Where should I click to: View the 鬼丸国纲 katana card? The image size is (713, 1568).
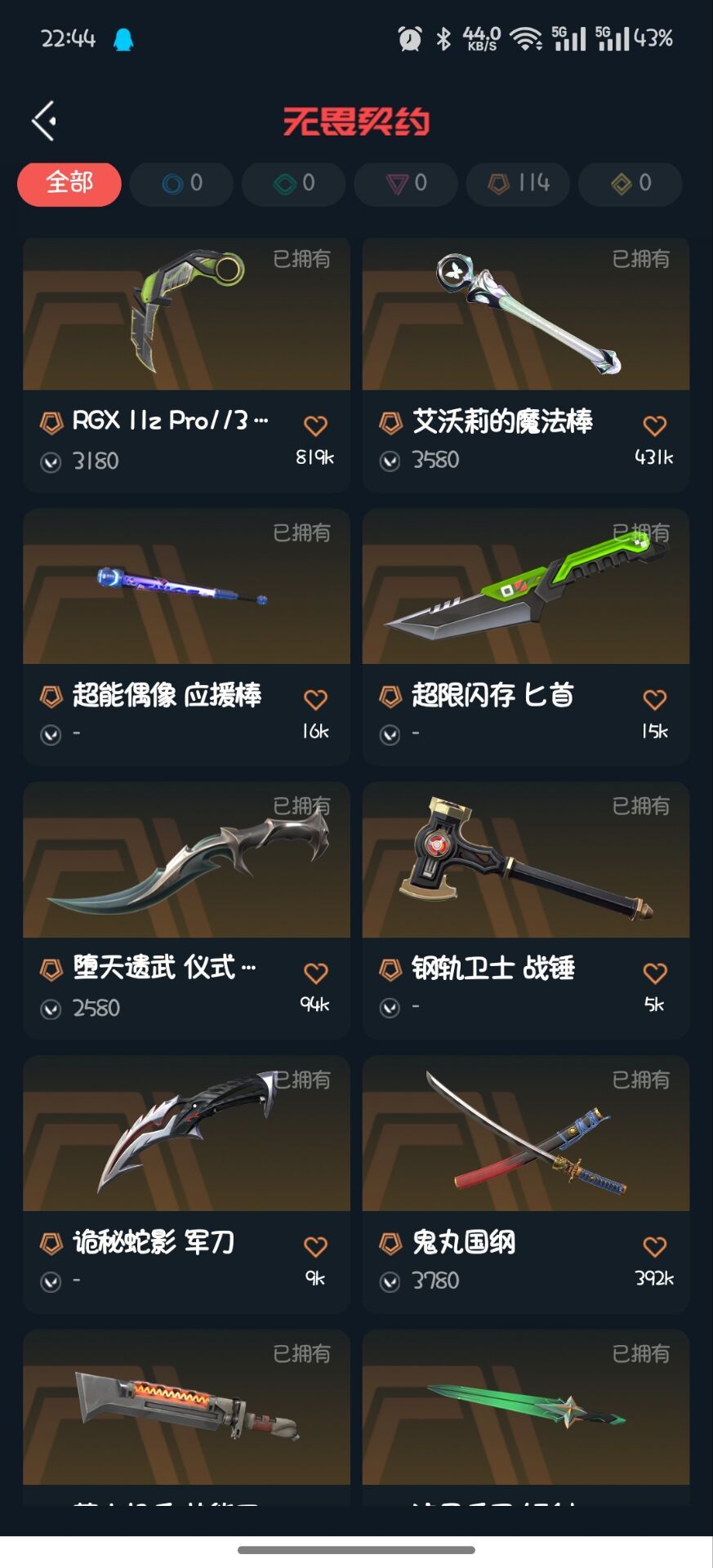pyautogui.click(x=526, y=1184)
